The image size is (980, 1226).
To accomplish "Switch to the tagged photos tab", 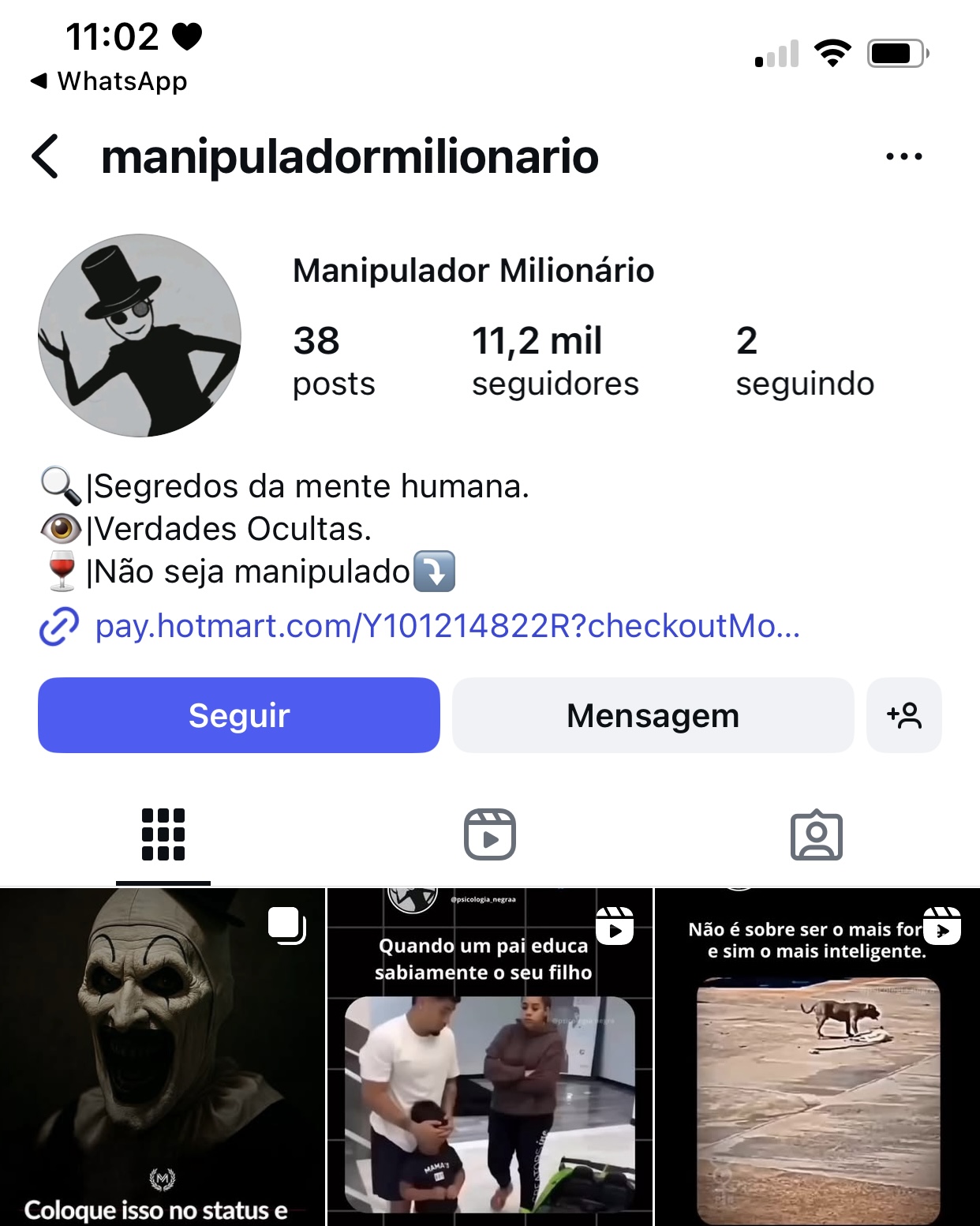I will point(816,834).
